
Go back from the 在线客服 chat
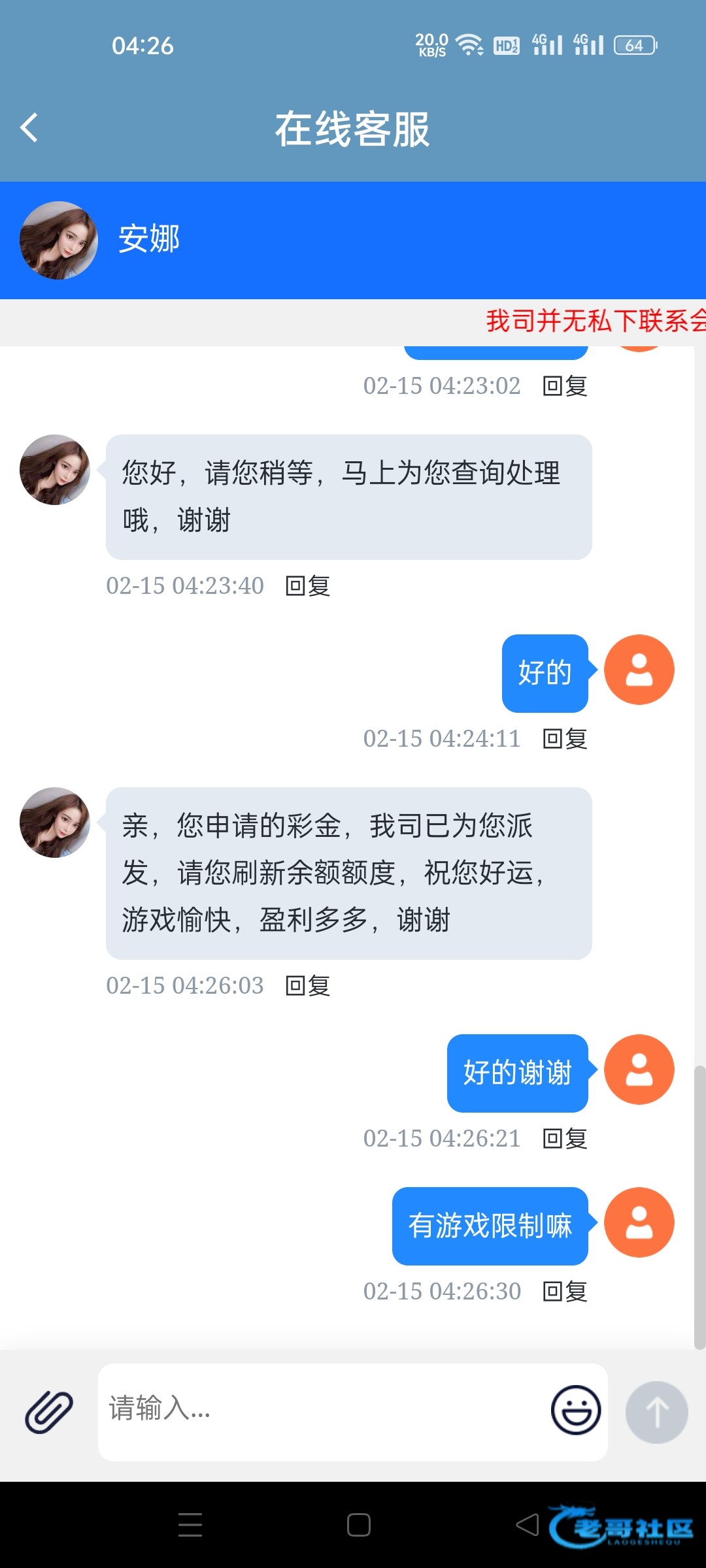click(29, 128)
